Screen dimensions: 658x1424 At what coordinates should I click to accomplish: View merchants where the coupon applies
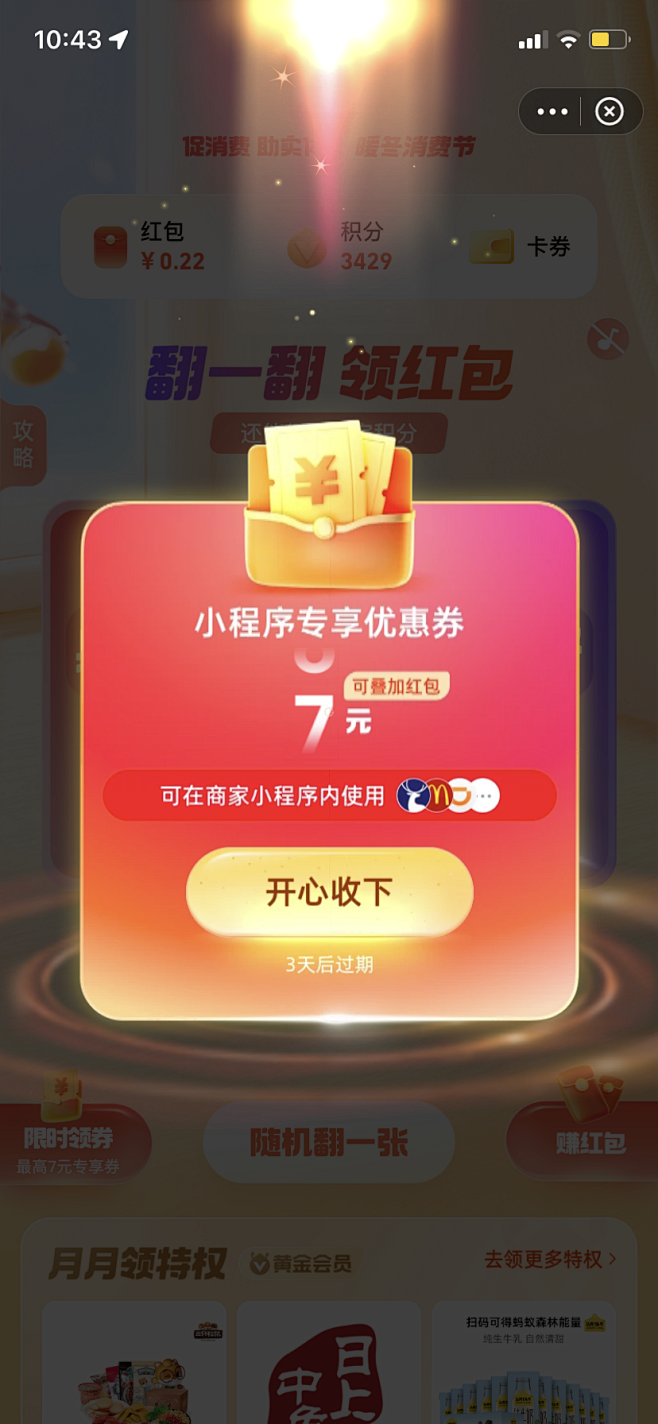(329, 796)
